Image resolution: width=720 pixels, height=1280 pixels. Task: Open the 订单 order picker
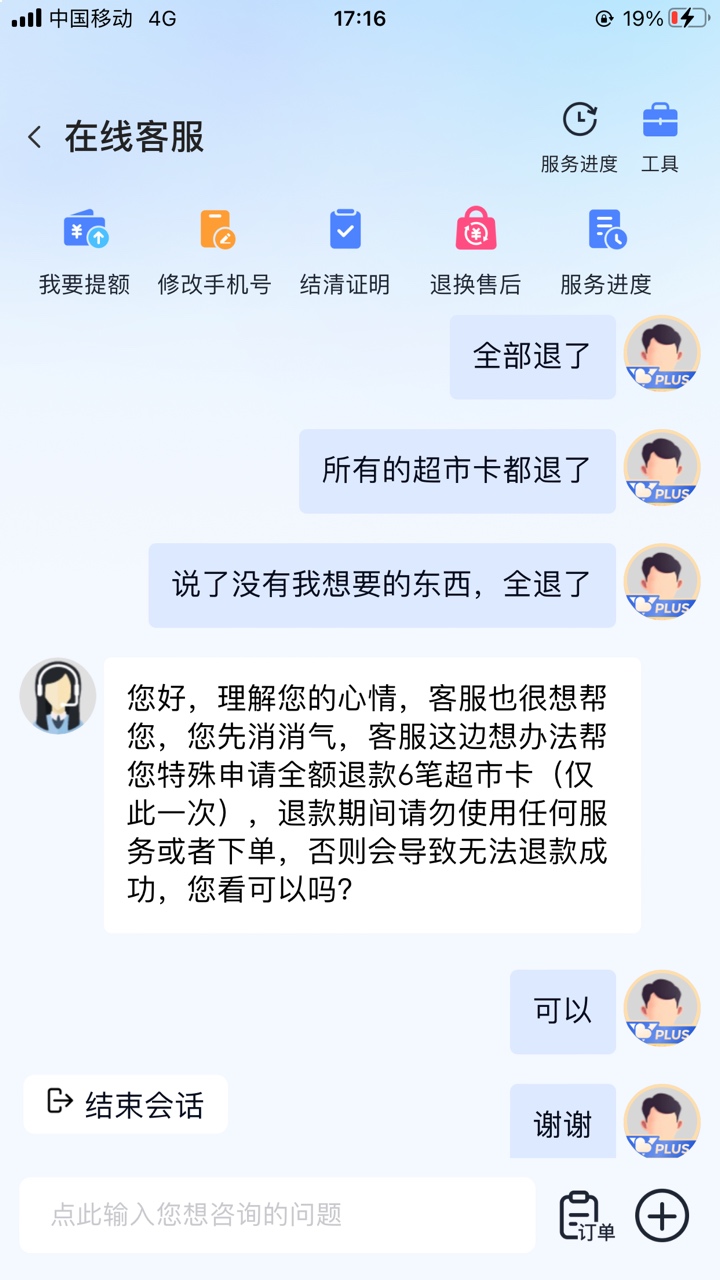(584, 1216)
